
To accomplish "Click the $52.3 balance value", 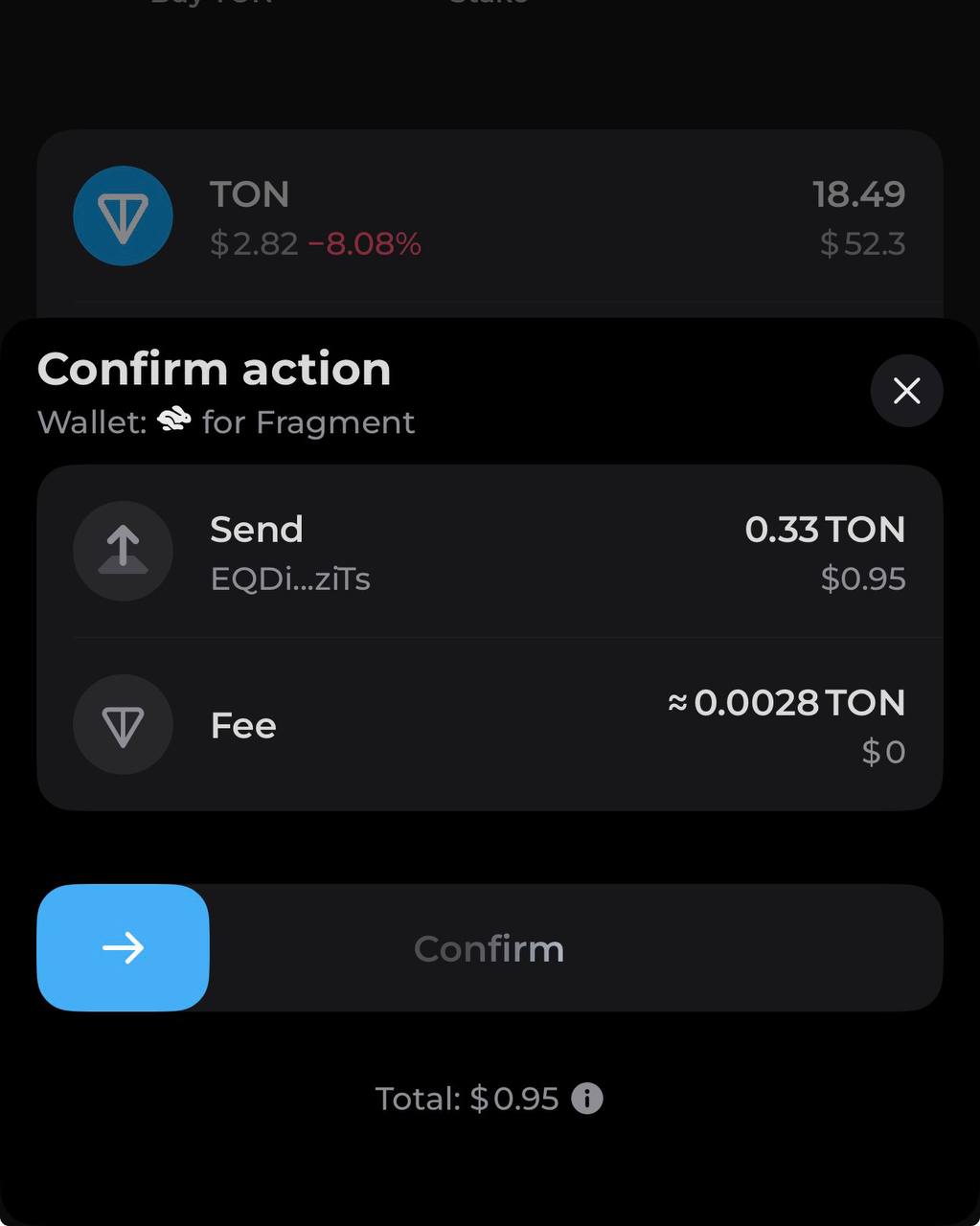I will click(863, 244).
